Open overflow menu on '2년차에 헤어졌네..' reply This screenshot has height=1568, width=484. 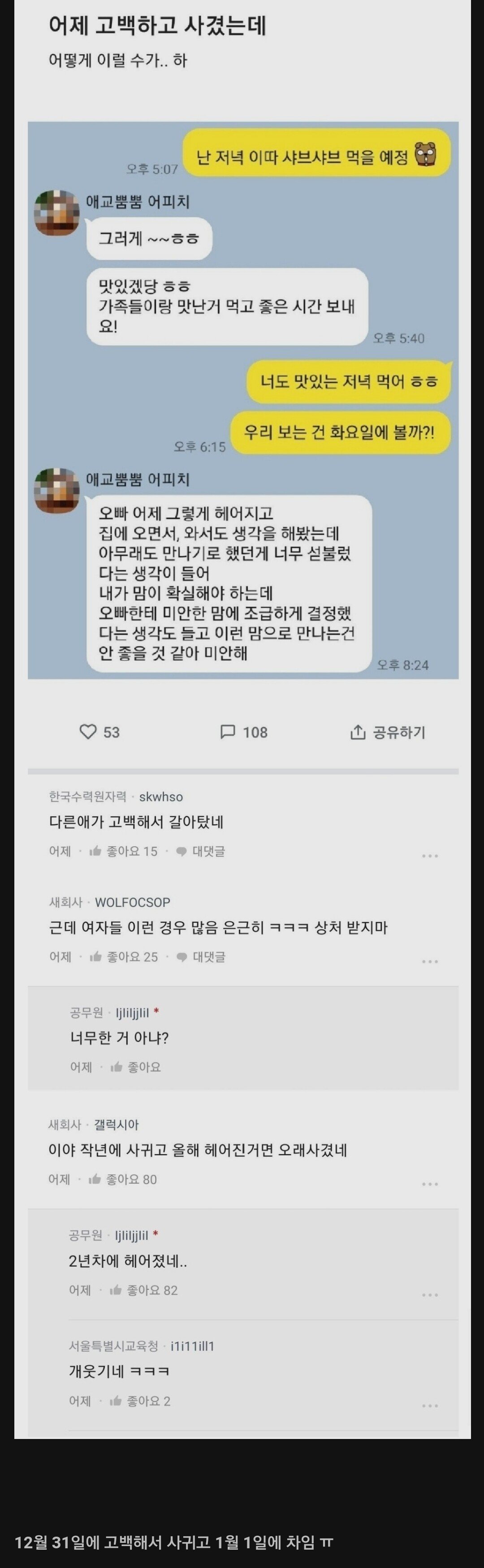pyautogui.click(x=430, y=1295)
